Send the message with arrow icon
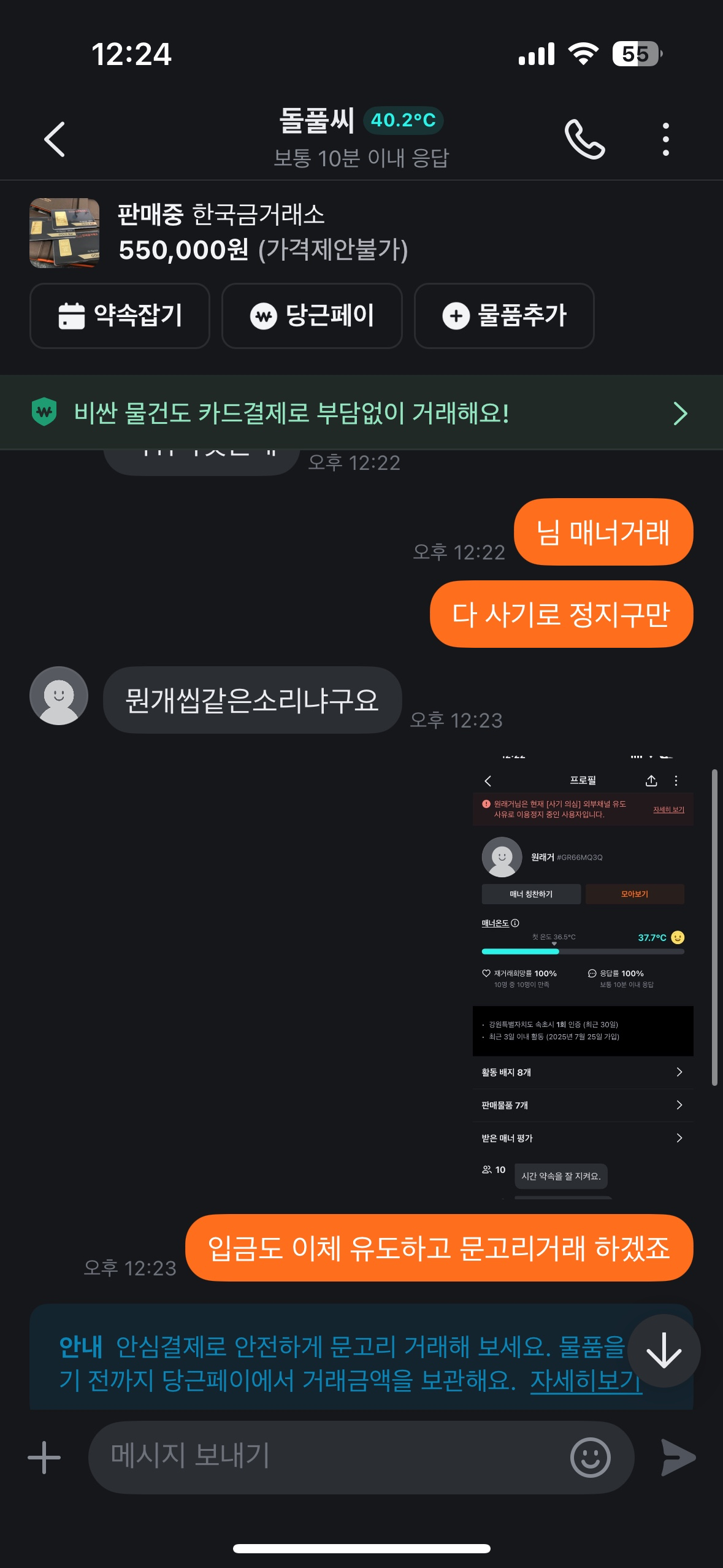This screenshot has width=723, height=1568. (678, 1457)
